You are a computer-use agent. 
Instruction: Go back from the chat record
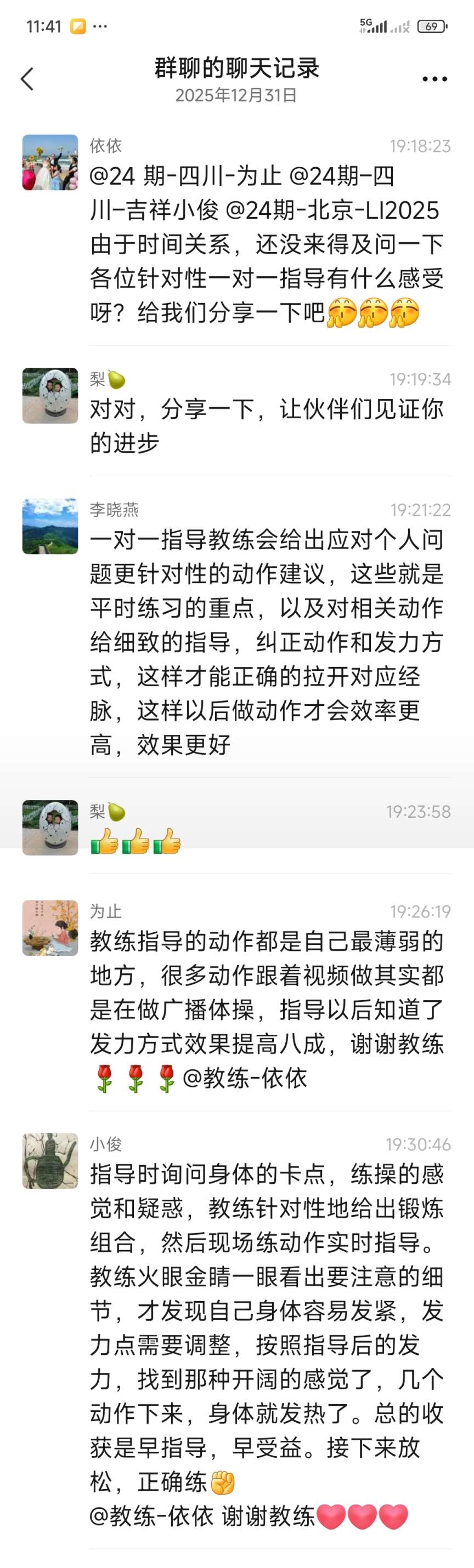point(27,79)
